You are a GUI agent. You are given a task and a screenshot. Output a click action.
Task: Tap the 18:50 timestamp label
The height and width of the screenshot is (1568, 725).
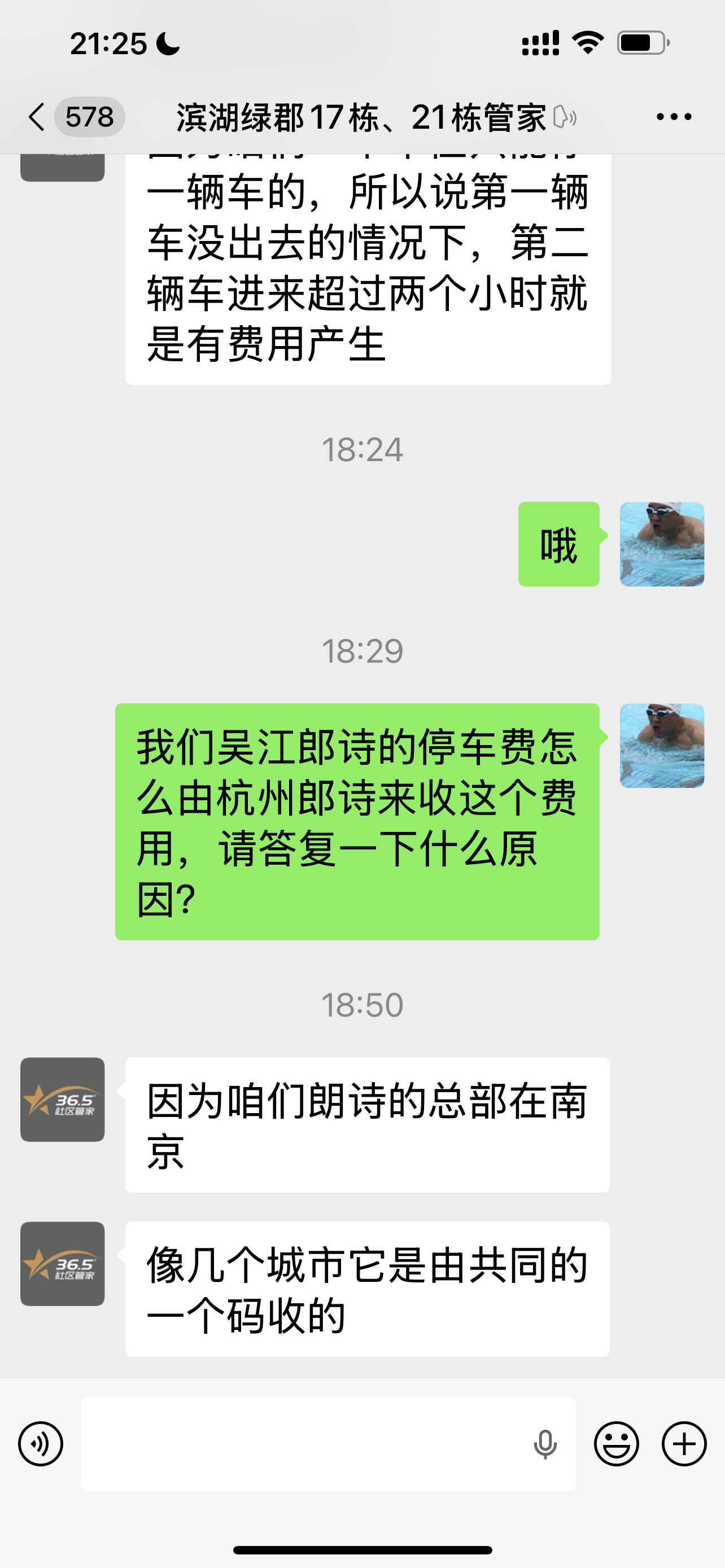[362, 1003]
